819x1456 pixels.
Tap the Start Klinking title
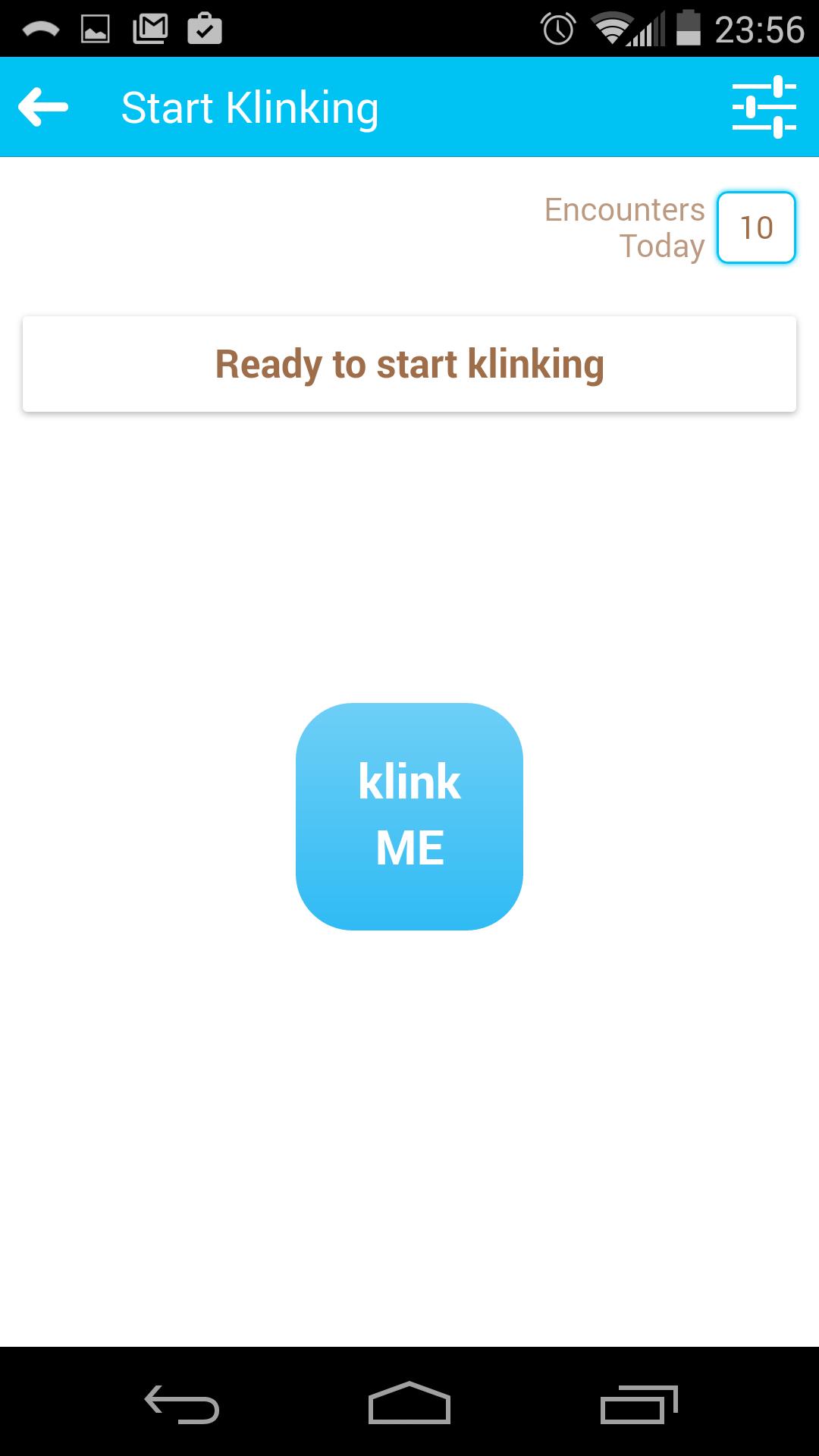pos(250,106)
